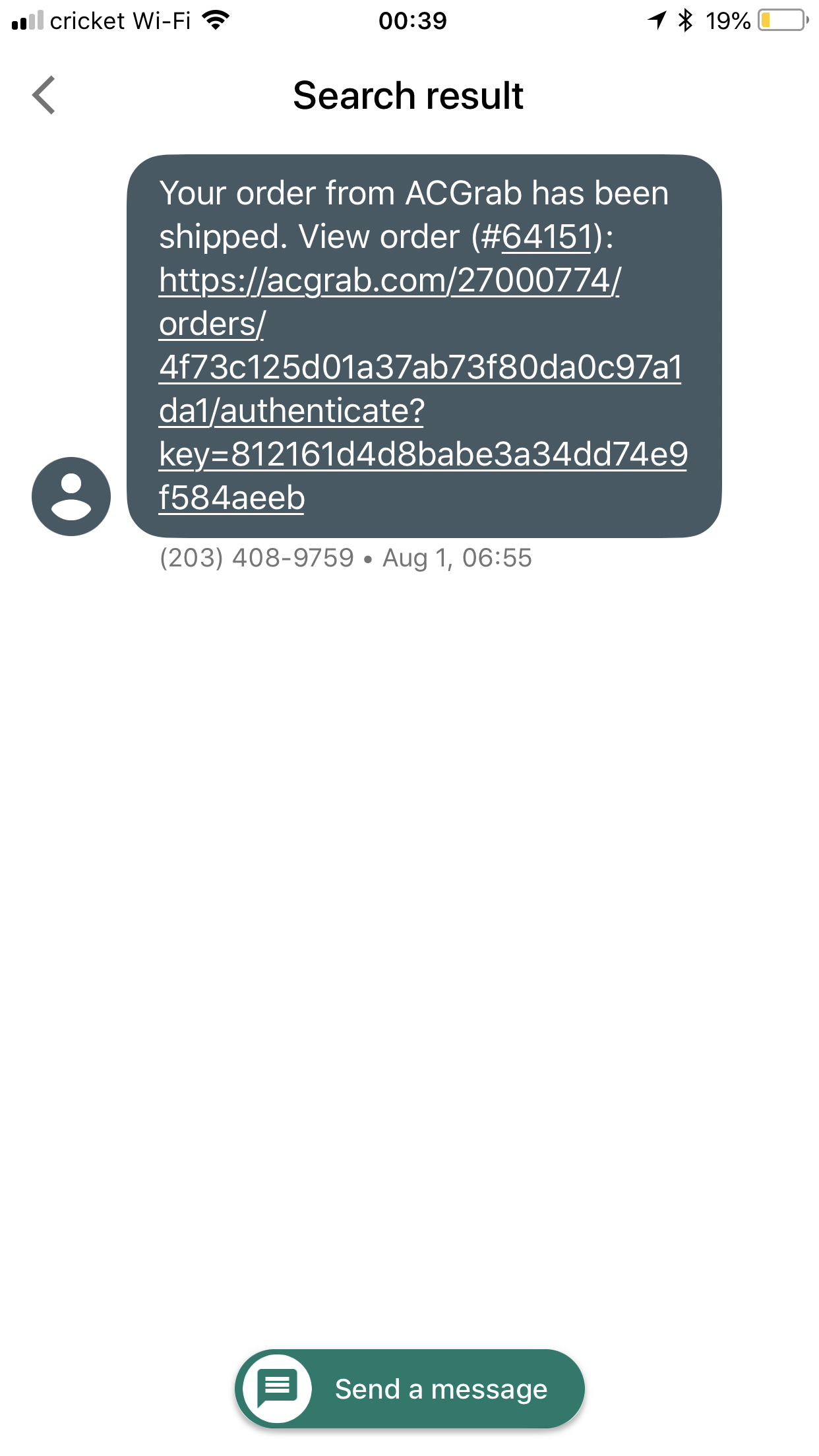Tap the order number 64151 link
Image resolution: width=819 pixels, height=1456 pixels.
(x=546, y=237)
